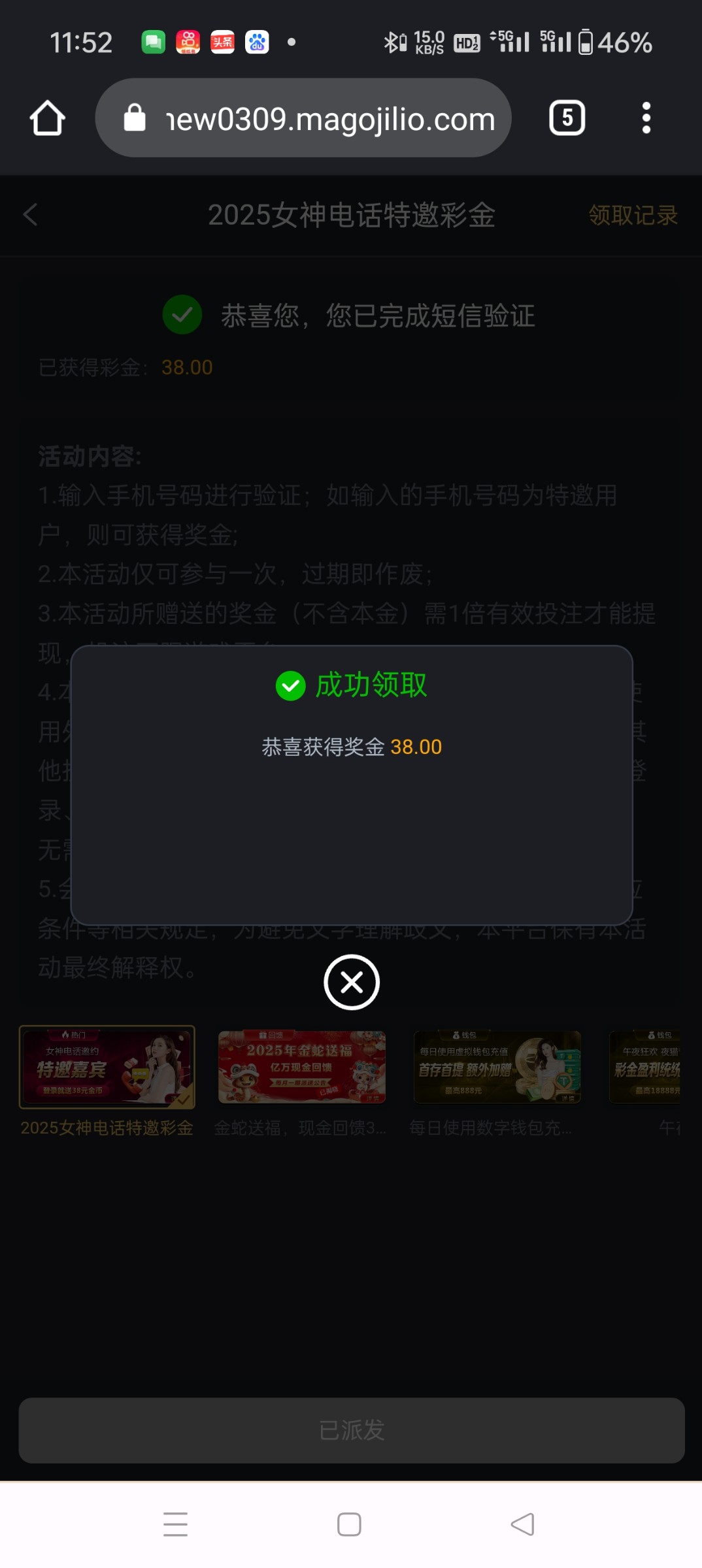Open the browser home page
The image size is (702, 1568).
pos(48,118)
